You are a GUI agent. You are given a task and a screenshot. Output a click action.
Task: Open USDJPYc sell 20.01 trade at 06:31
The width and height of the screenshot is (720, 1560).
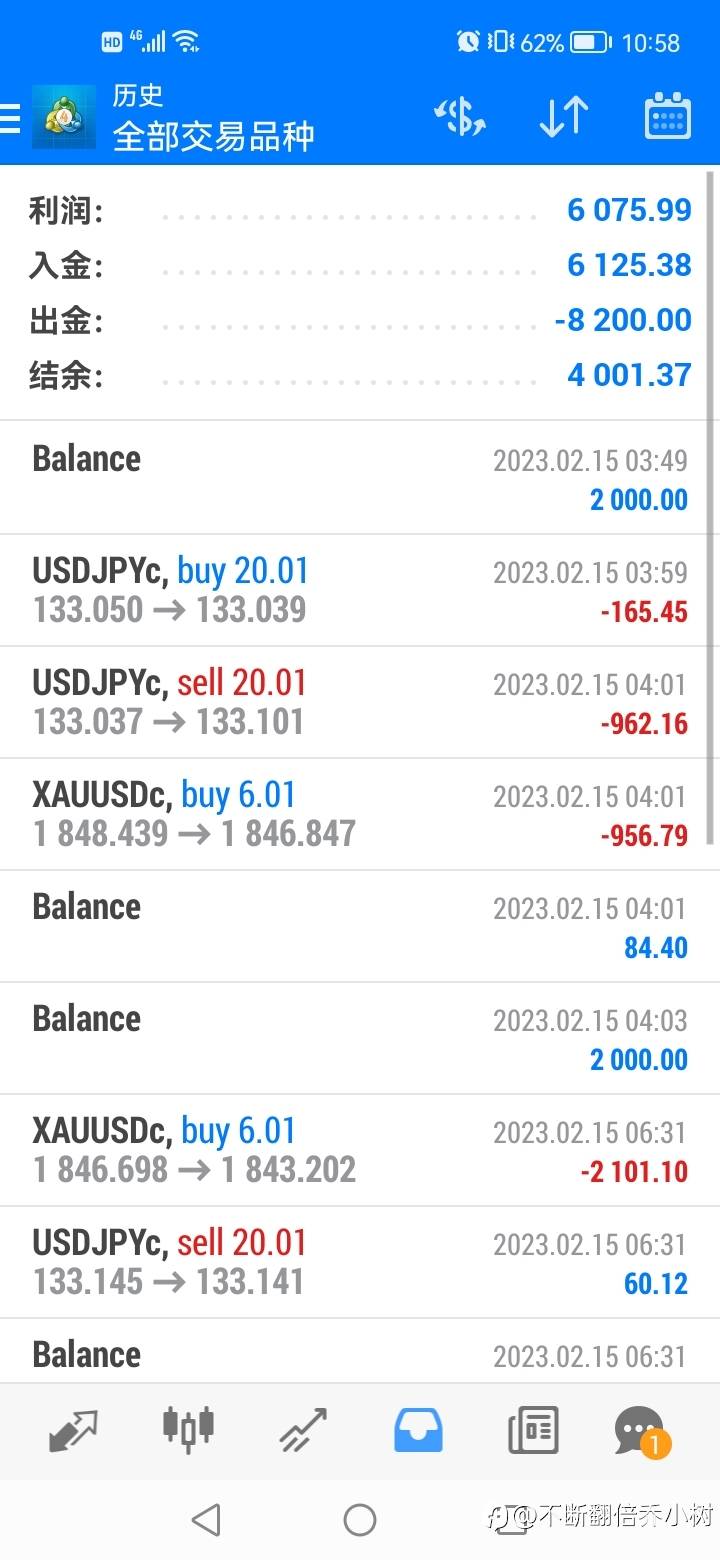coord(360,1262)
